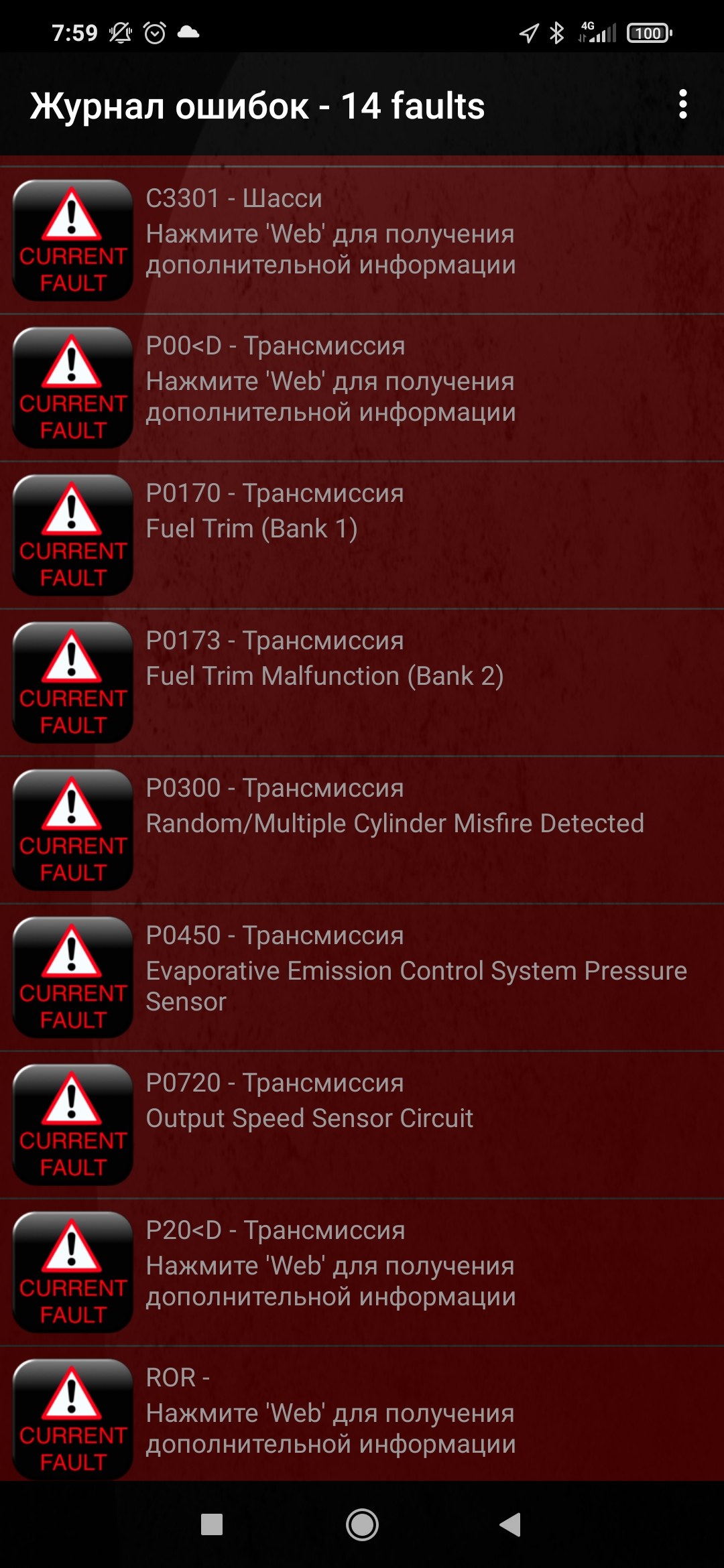Tap the P20<D Трансмиссия fault row
Screen dimensions: 724x1568
(362, 1272)
